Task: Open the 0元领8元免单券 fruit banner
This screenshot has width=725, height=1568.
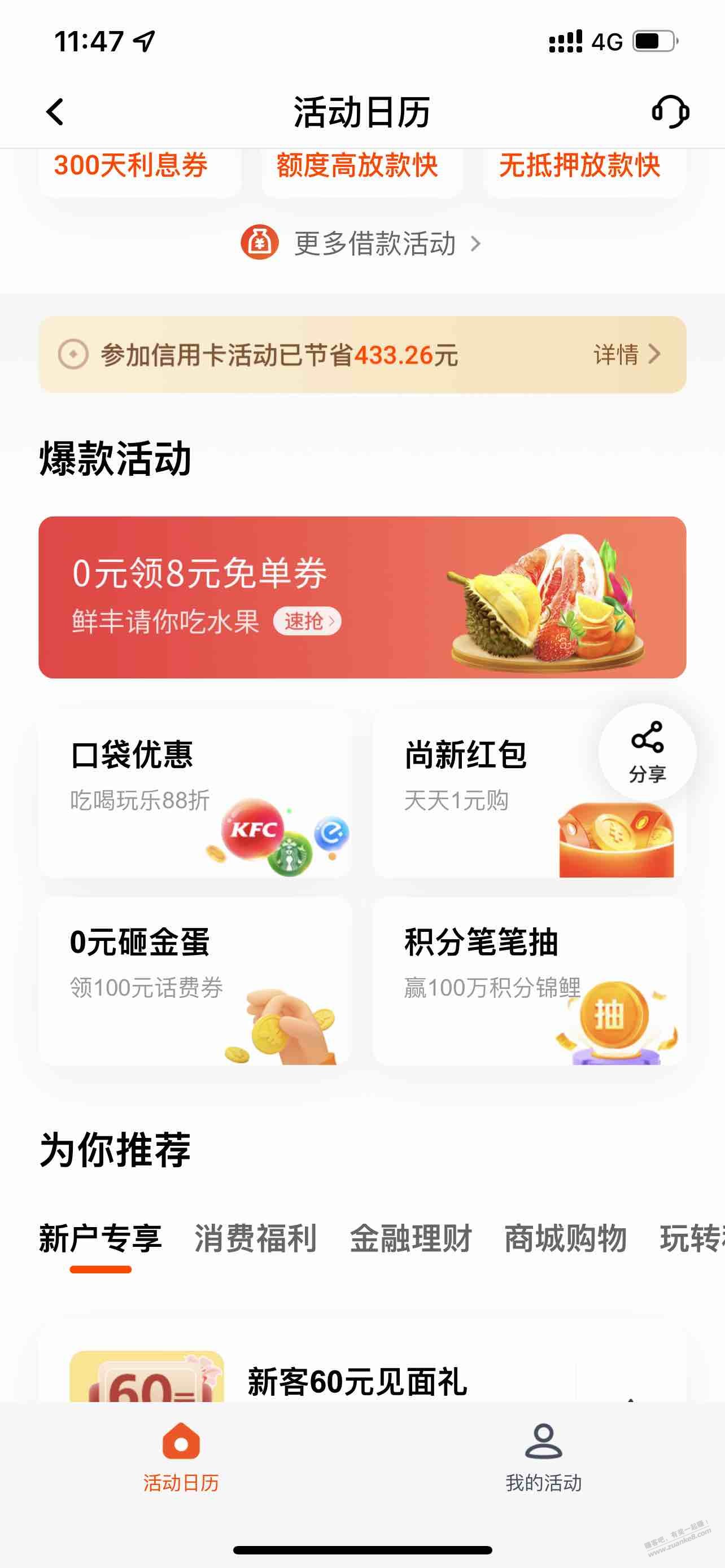Action: click(361, 597)
